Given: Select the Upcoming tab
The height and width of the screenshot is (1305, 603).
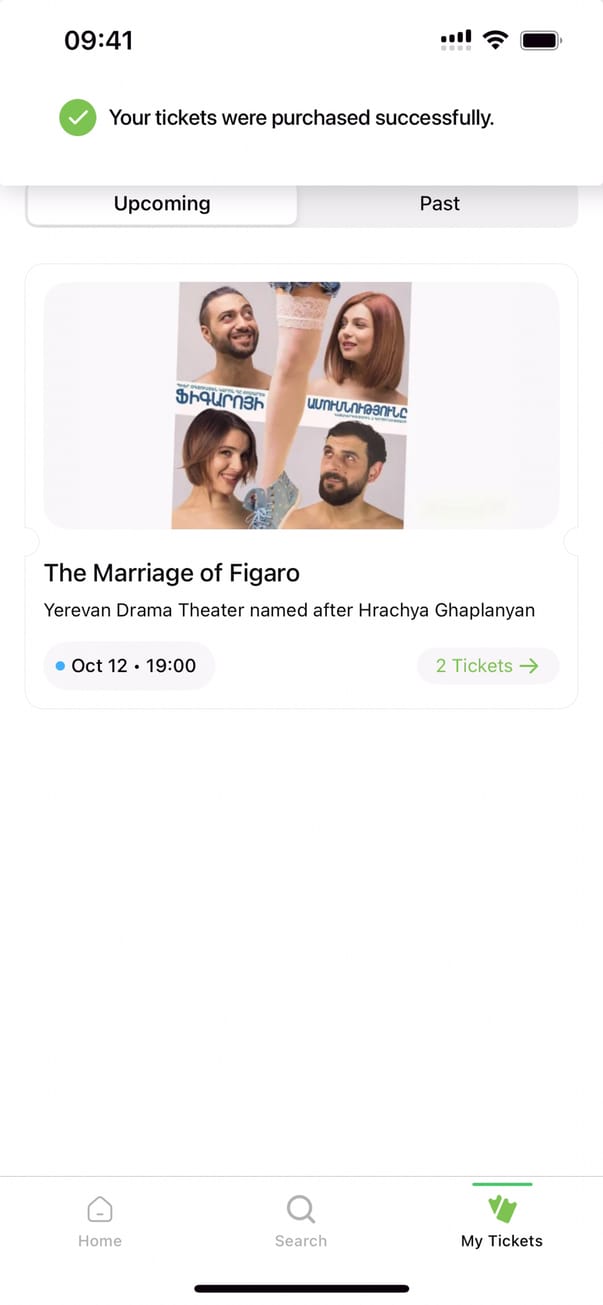Looking at the screenshot, I should pyautogui.click(x=162, y=204).
